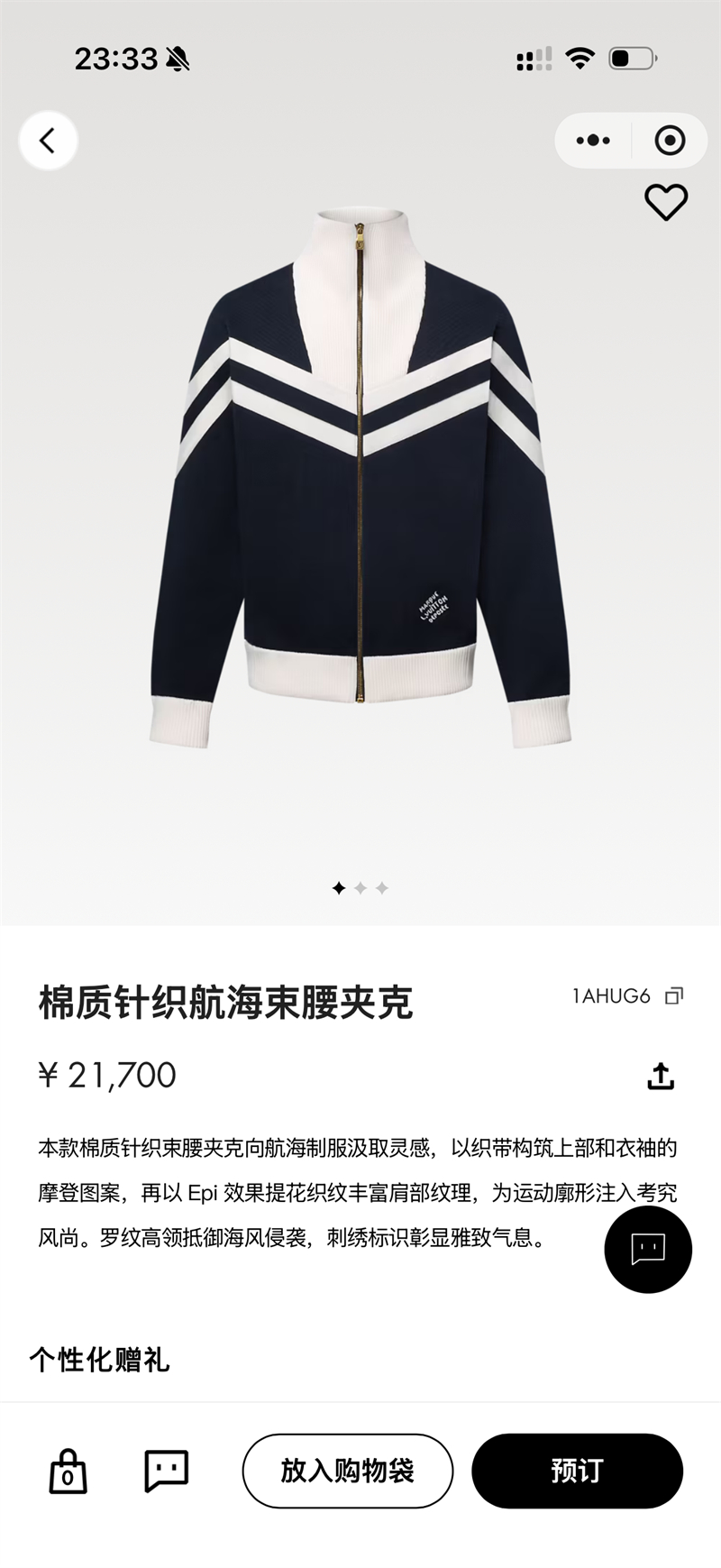Add the jacket to the wishlist
The width and height of the screenshot is (721, 1568).
pos(666,202)
